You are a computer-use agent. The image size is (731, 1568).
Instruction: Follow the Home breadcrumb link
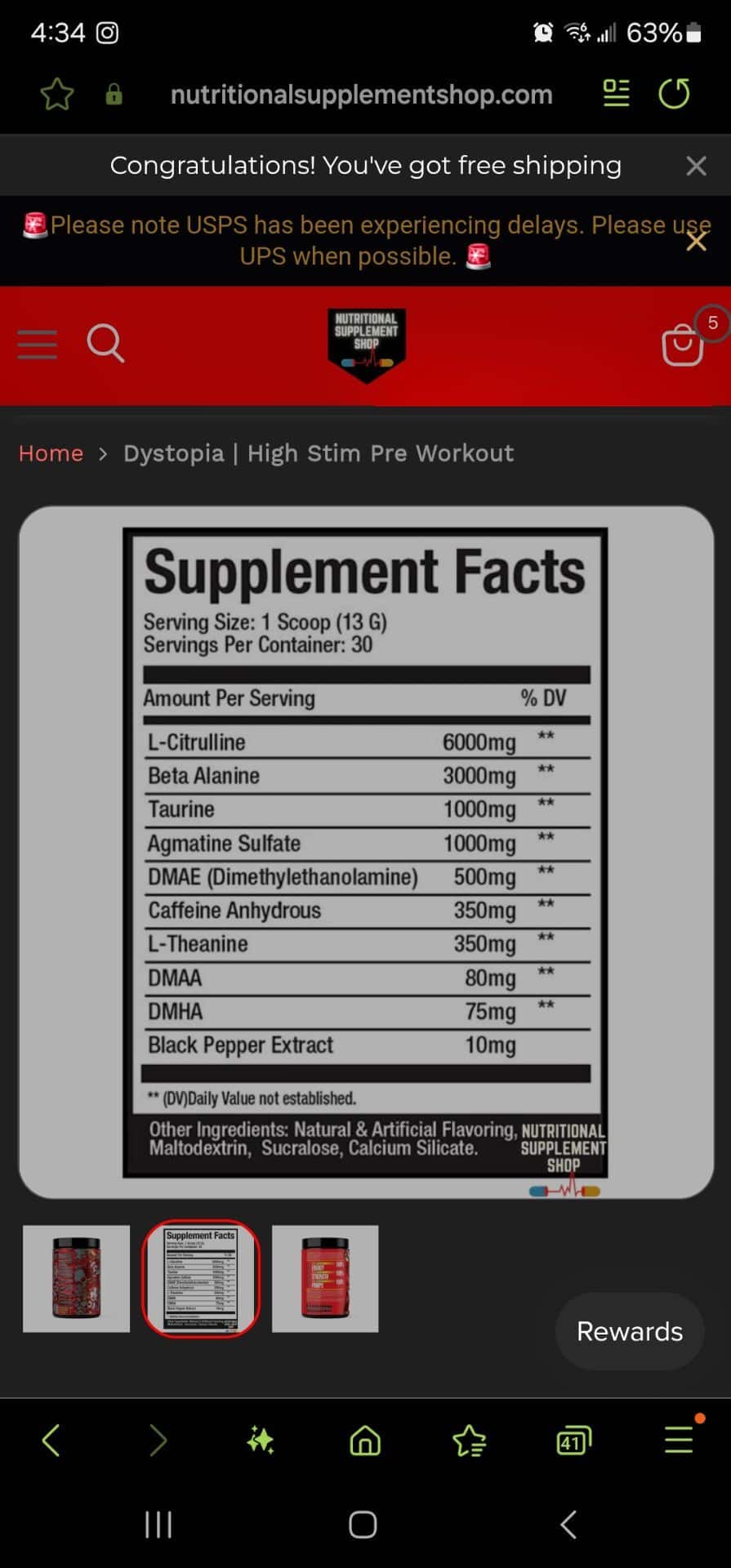(51, 453)
